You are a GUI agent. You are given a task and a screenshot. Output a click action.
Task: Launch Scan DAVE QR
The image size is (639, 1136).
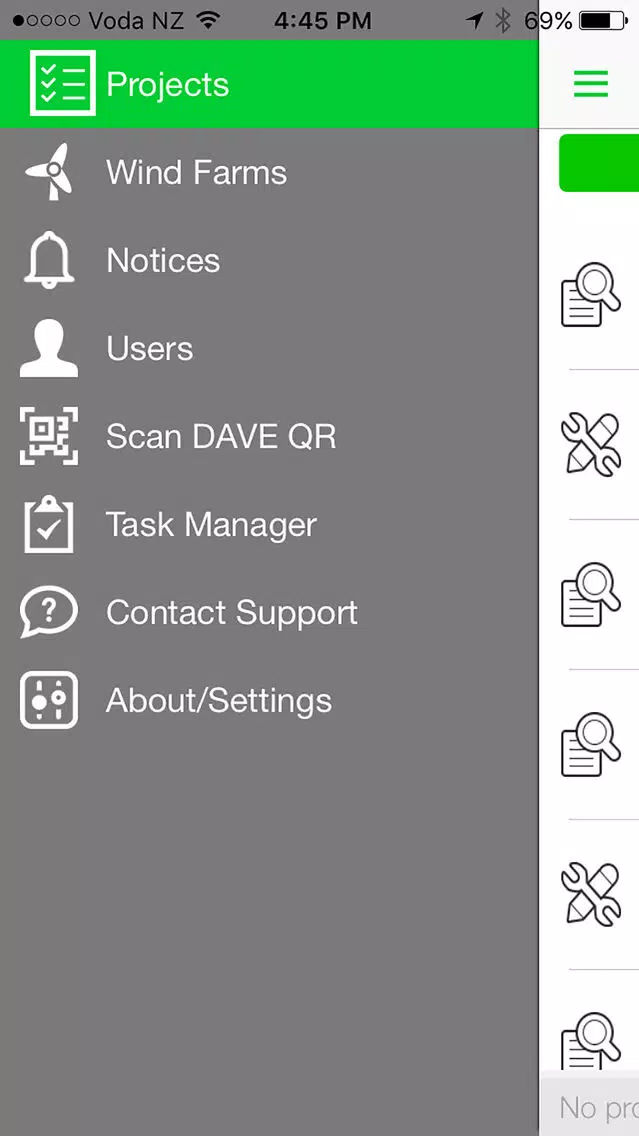tap(269, 436)
